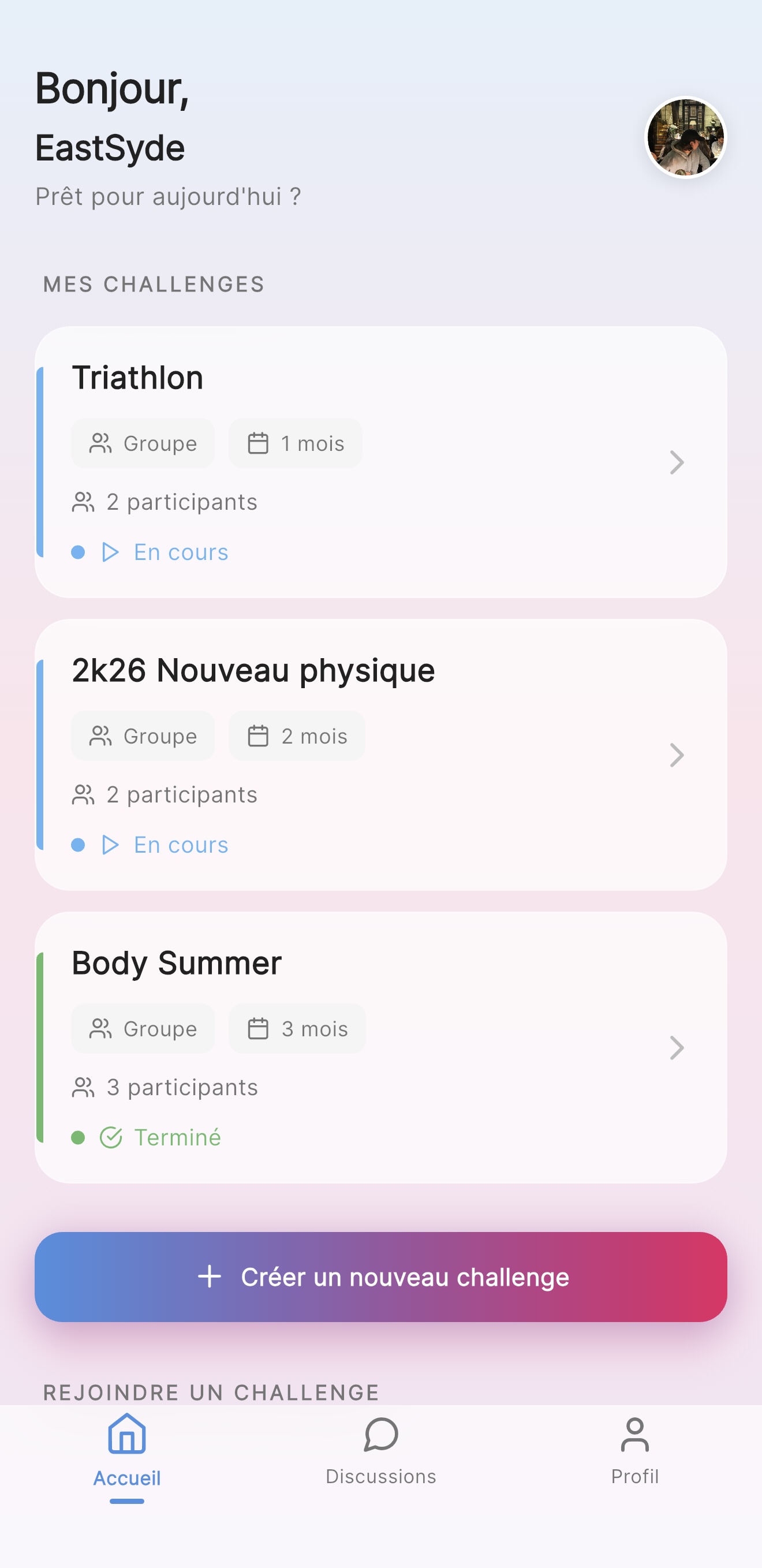Toggle the green status dot on Body Summer

point(79,1136)
